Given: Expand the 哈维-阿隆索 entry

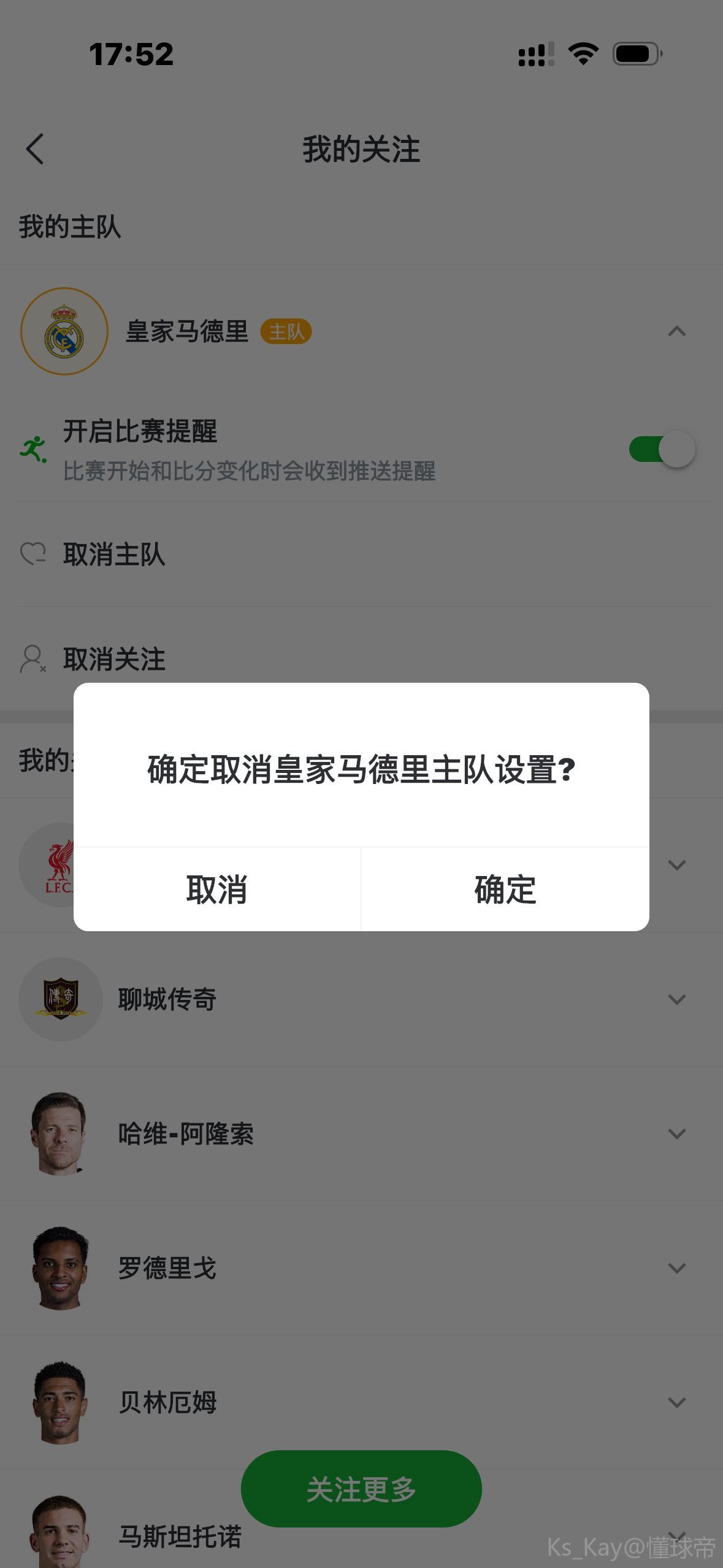Looking at the screenshot, I should tap(676, 1134).
